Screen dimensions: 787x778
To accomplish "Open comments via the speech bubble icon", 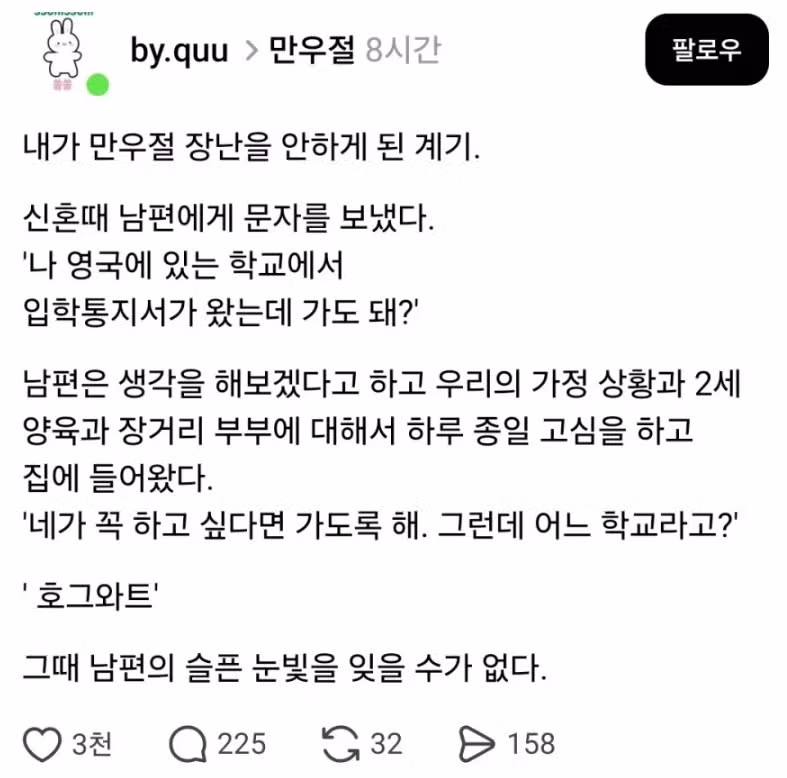I will (187, 743).
